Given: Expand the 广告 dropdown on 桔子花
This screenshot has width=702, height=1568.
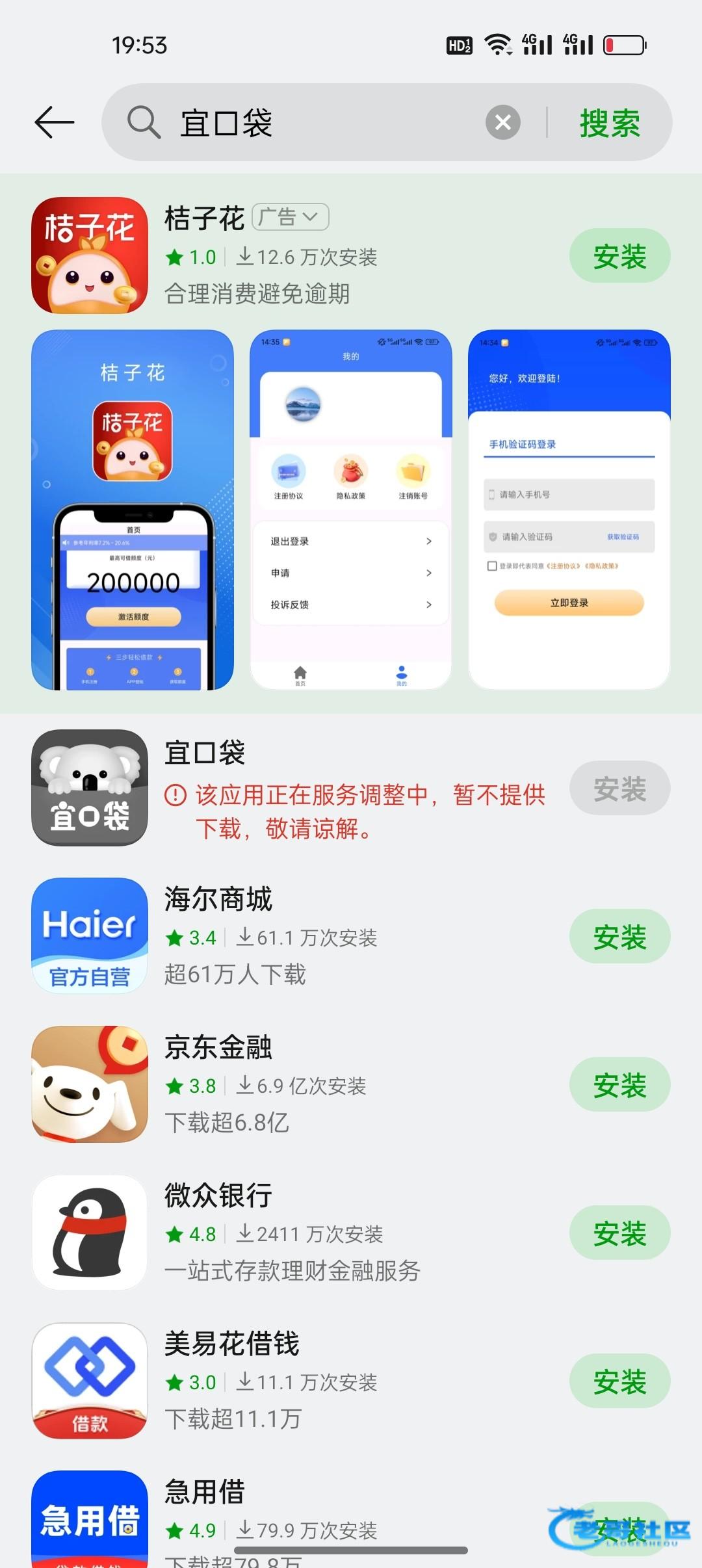Looking at the screenshot, I should (291, 217).
